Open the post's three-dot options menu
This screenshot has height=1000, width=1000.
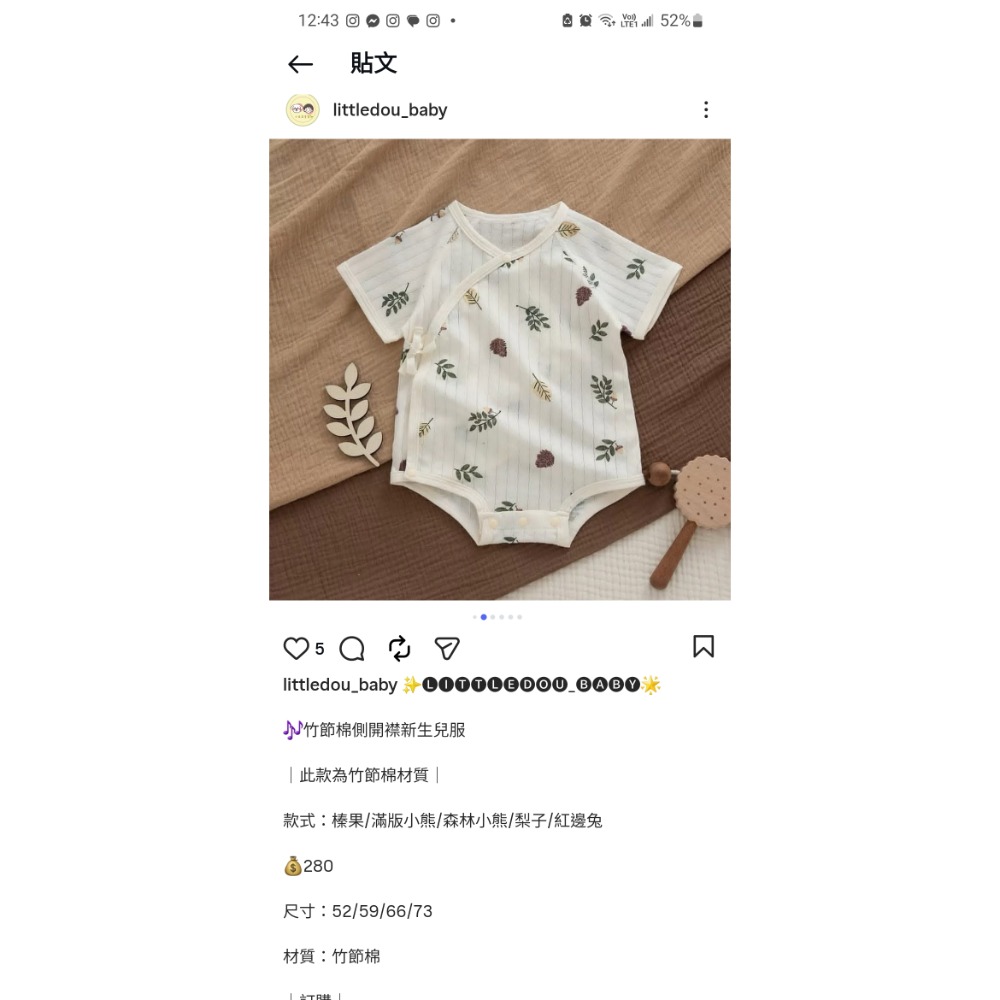click(705, 110)
